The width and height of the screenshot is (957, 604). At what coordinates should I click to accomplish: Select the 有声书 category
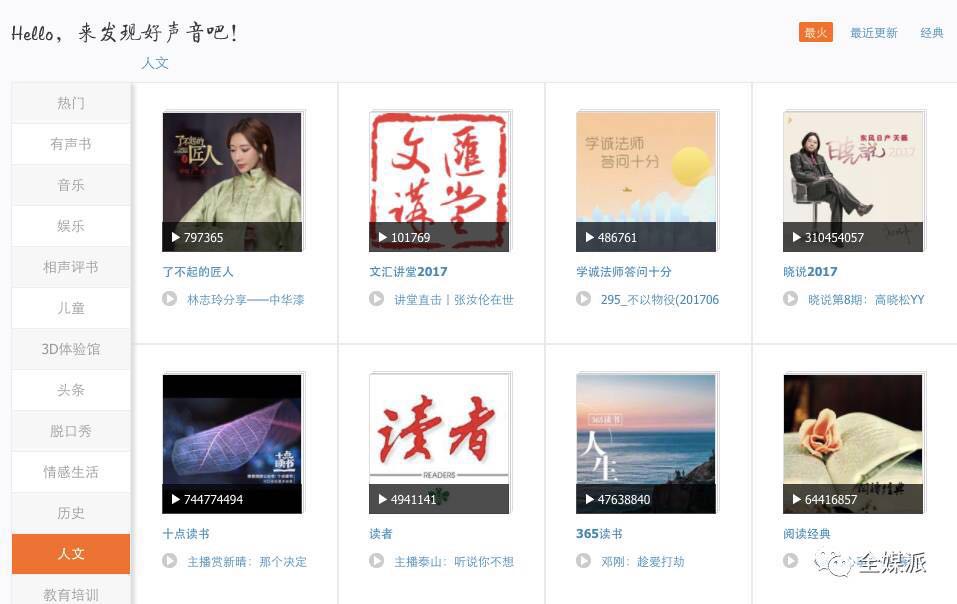[71, 144]
